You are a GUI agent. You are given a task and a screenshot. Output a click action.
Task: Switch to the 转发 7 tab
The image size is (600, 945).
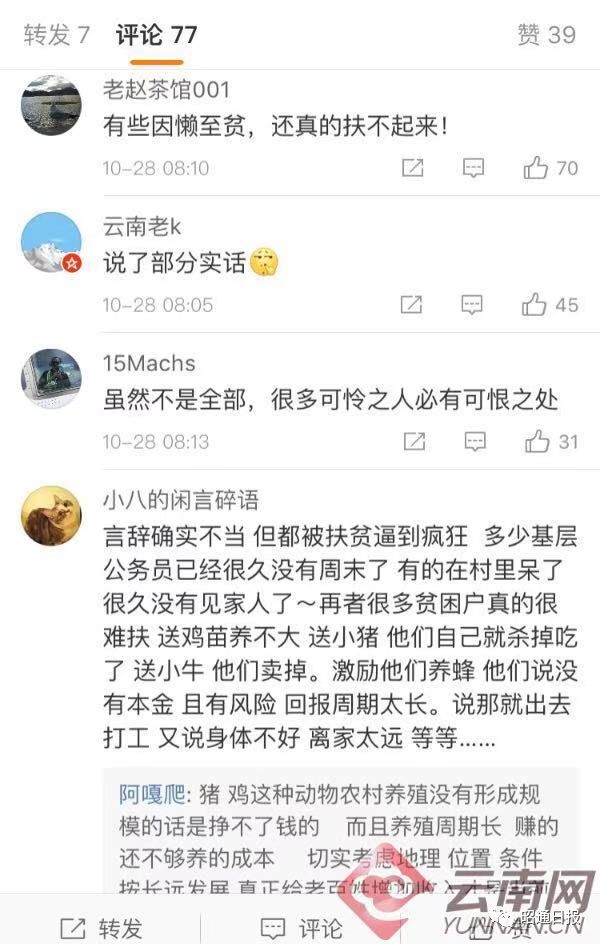pyautogui.click(x=57, y=35)
